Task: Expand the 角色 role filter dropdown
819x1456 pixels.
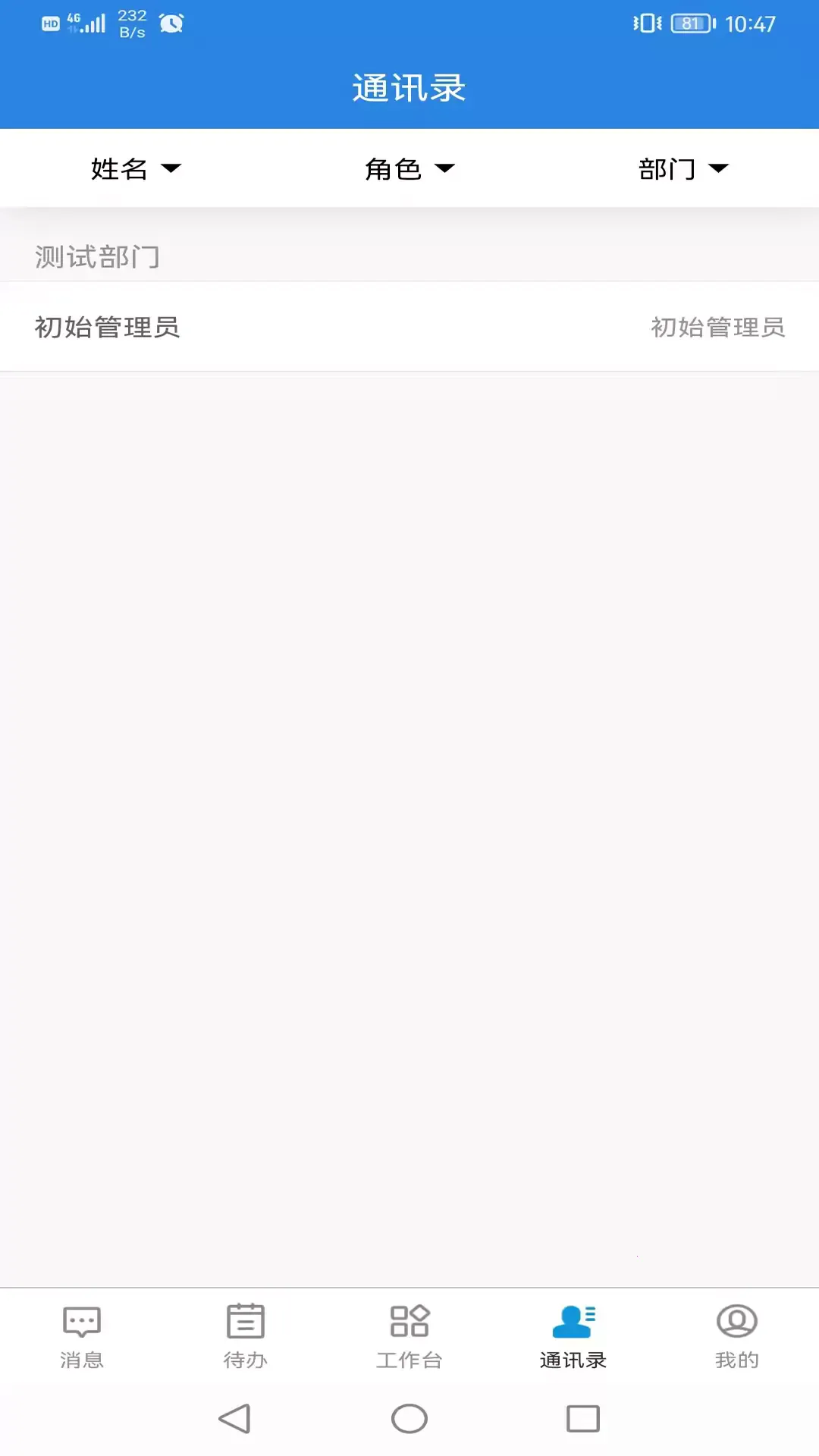Action: click(x=409, y=168)
